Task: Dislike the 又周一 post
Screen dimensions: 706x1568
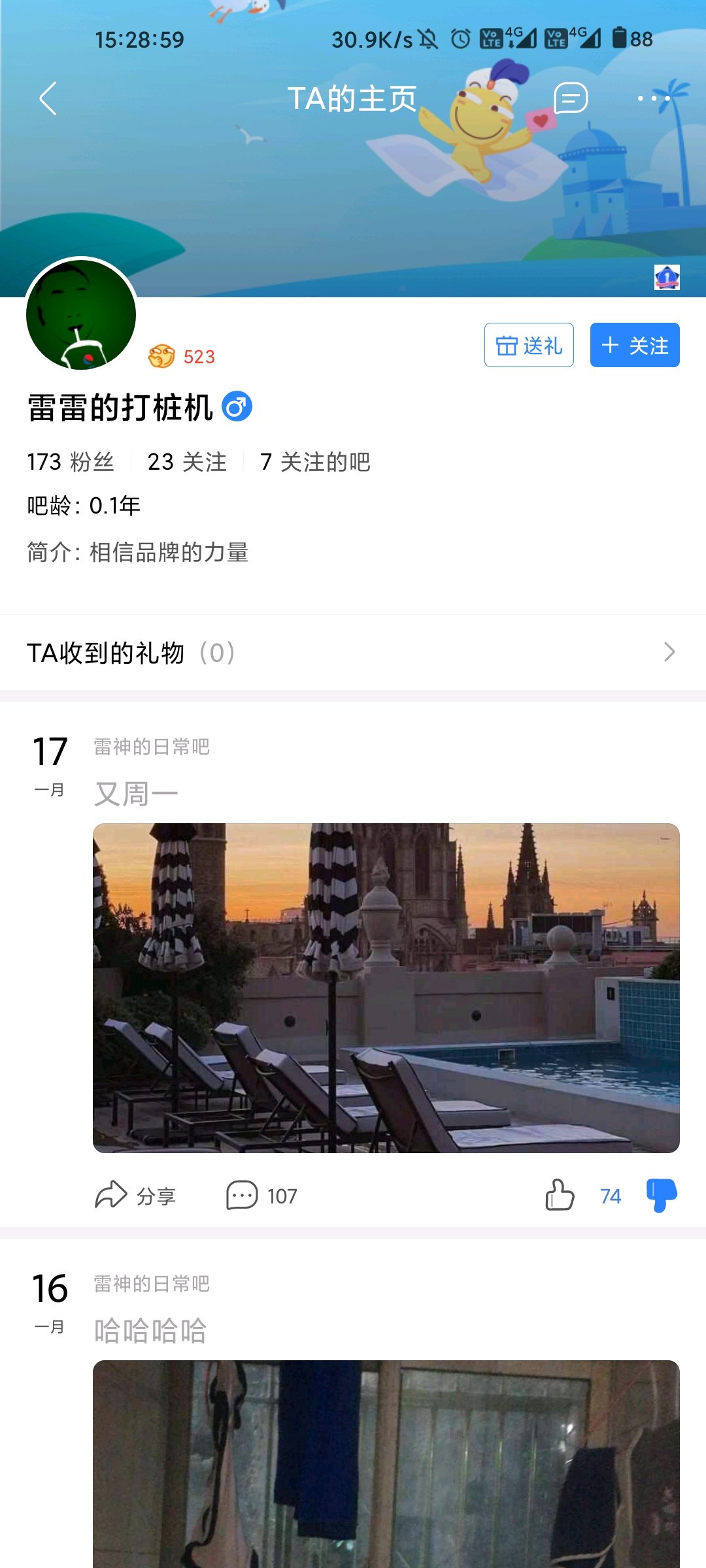Action: (x=662, y=1196)
